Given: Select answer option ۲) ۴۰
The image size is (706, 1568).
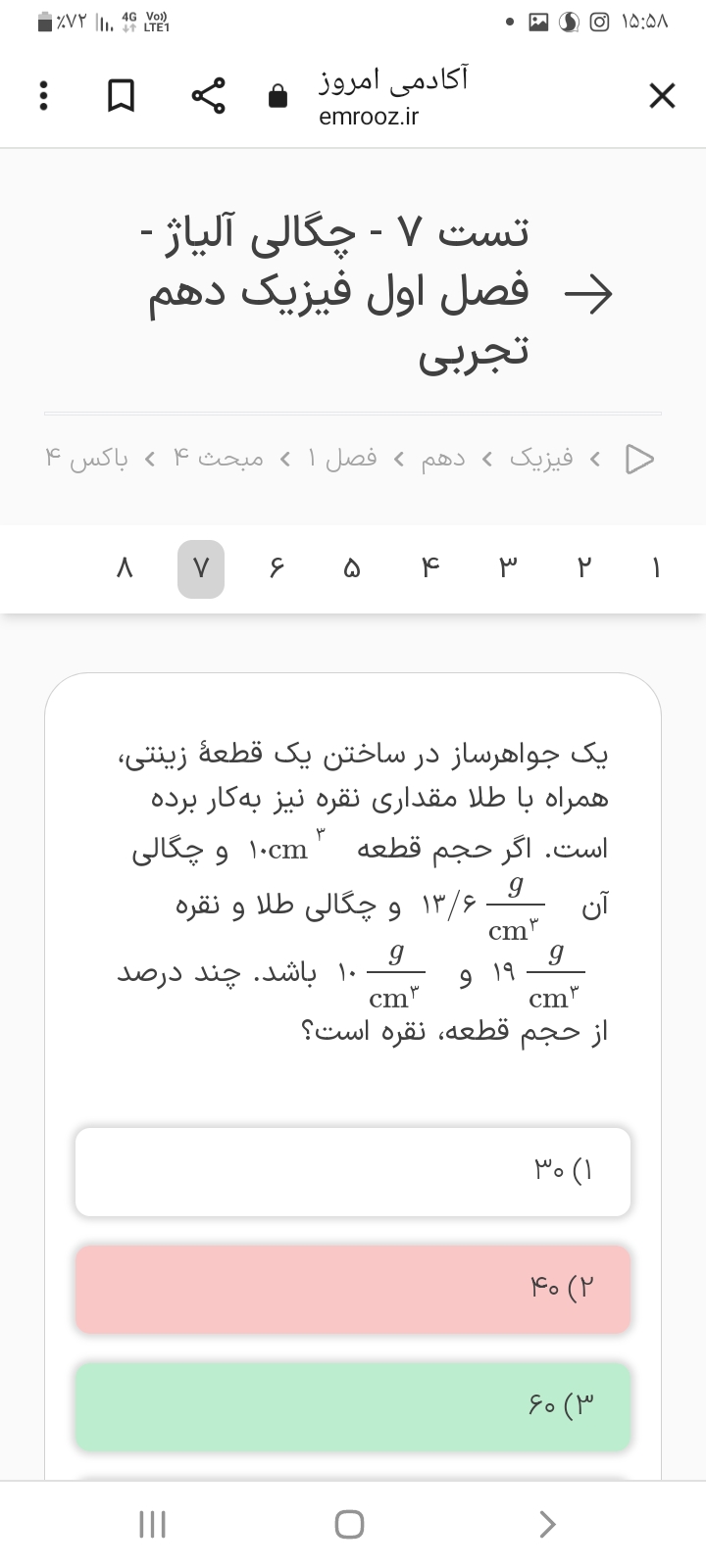Looking at the screenshot, I should [353, 1289].
